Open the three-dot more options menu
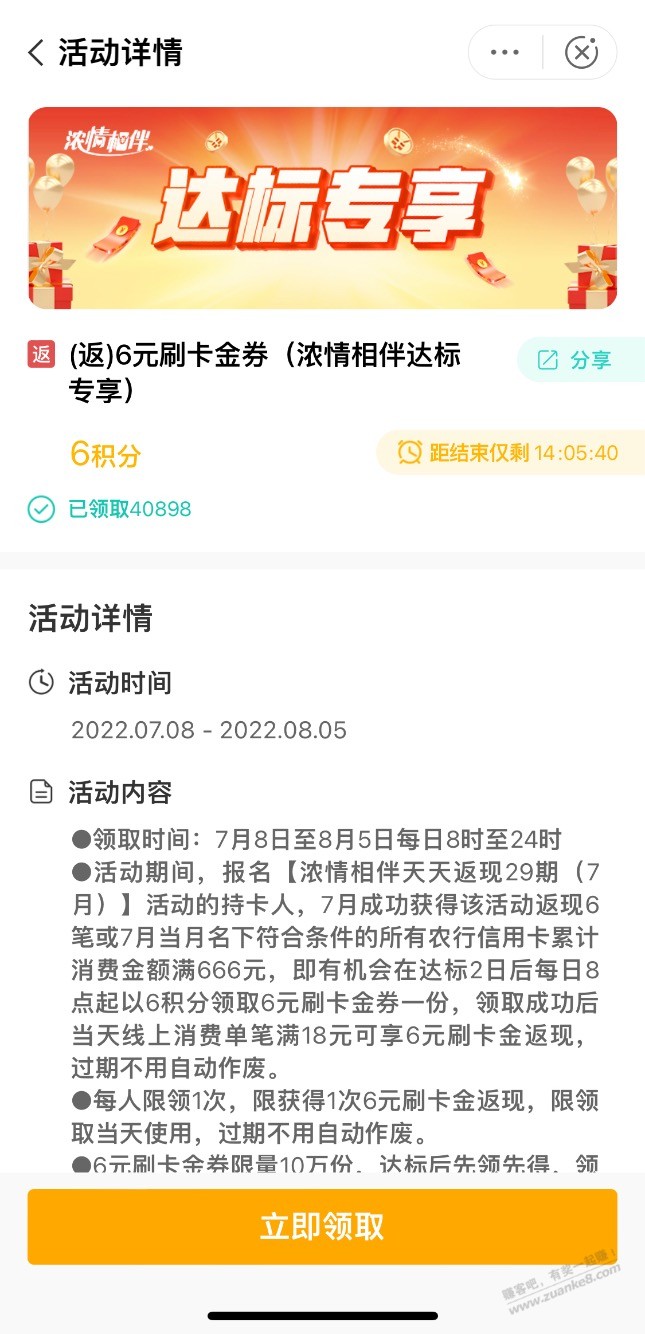 505,52
